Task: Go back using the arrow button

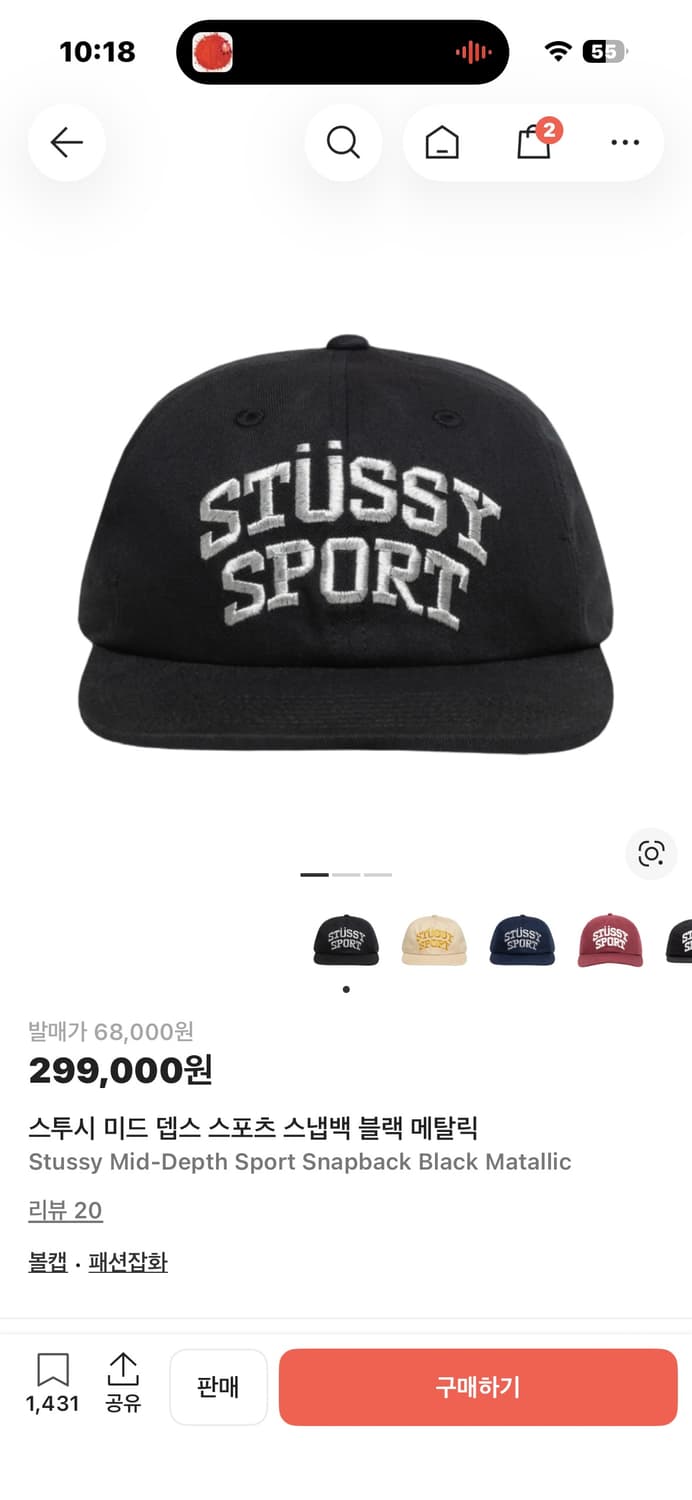Action: coord(67,143)
